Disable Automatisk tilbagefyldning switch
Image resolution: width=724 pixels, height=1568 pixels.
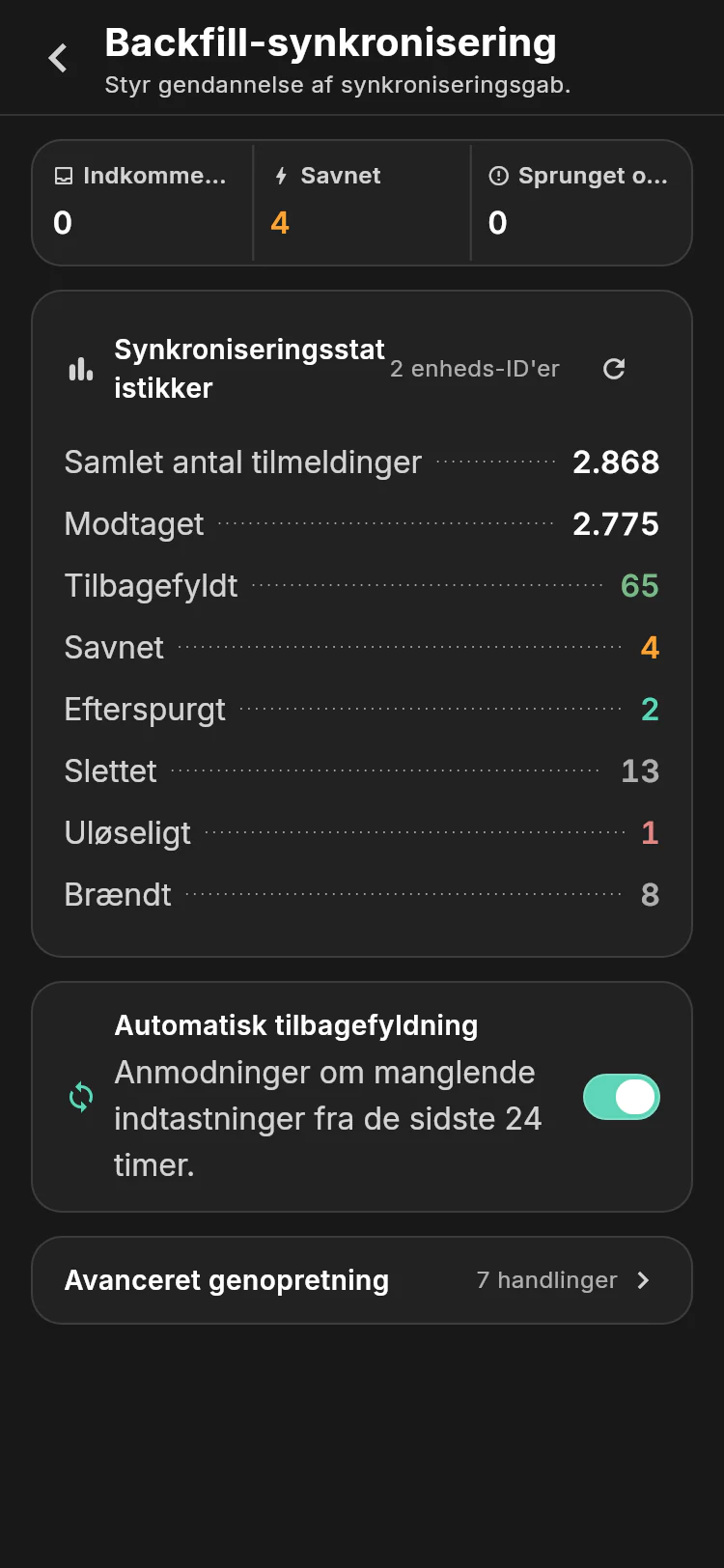pyautogui.click(x=622, y=1097)
